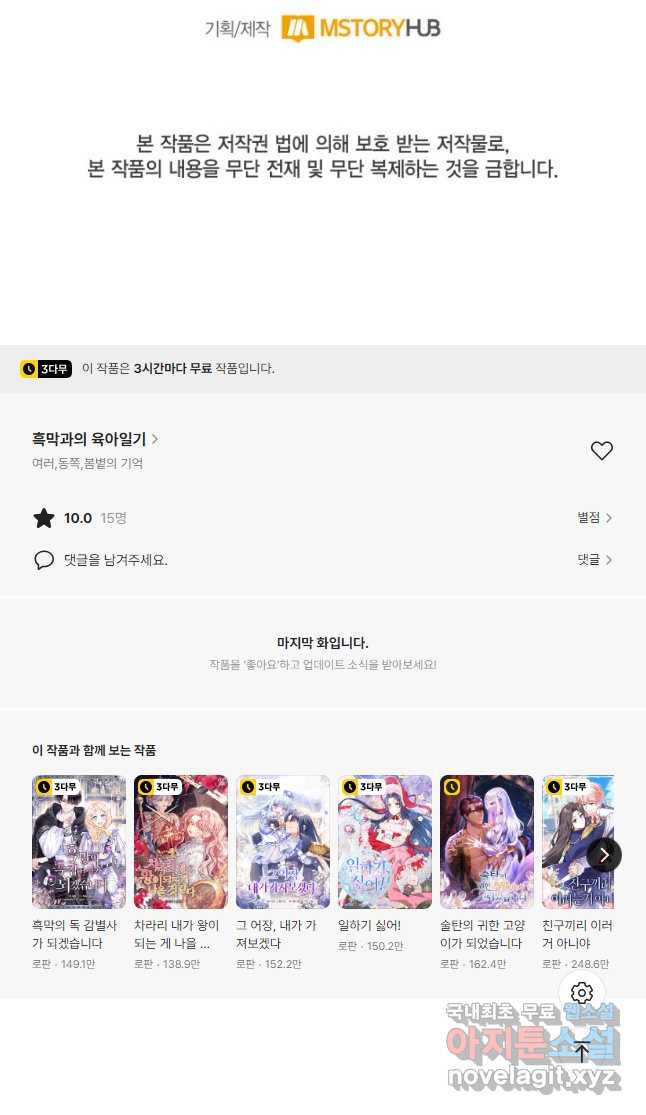Viewport: 646px width, 1115px height.
Task: Tap 댓글을 남겨주세요 to write a comment
Action: pos(115,560)
